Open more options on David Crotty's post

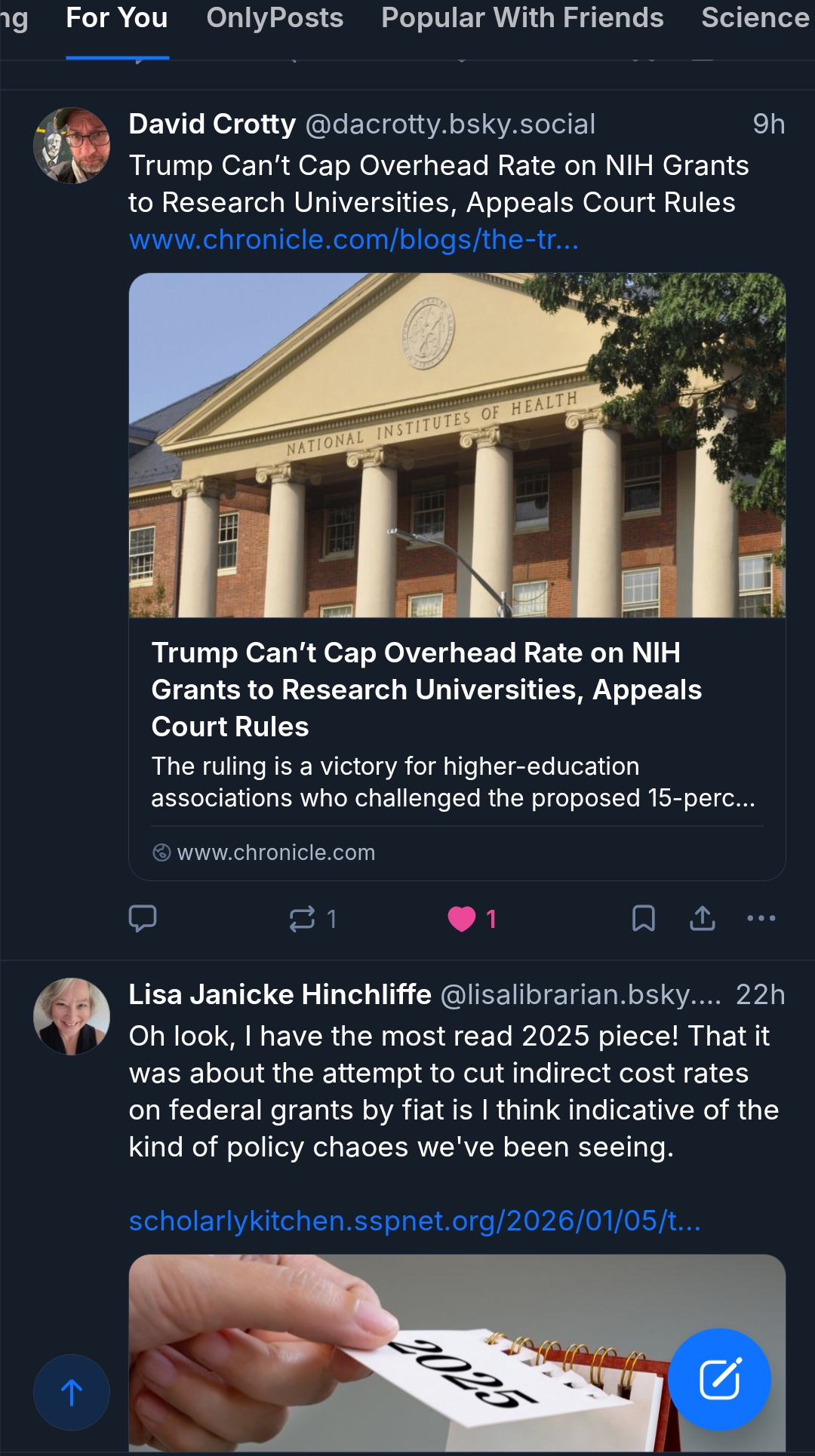click(x=761, y=918)
